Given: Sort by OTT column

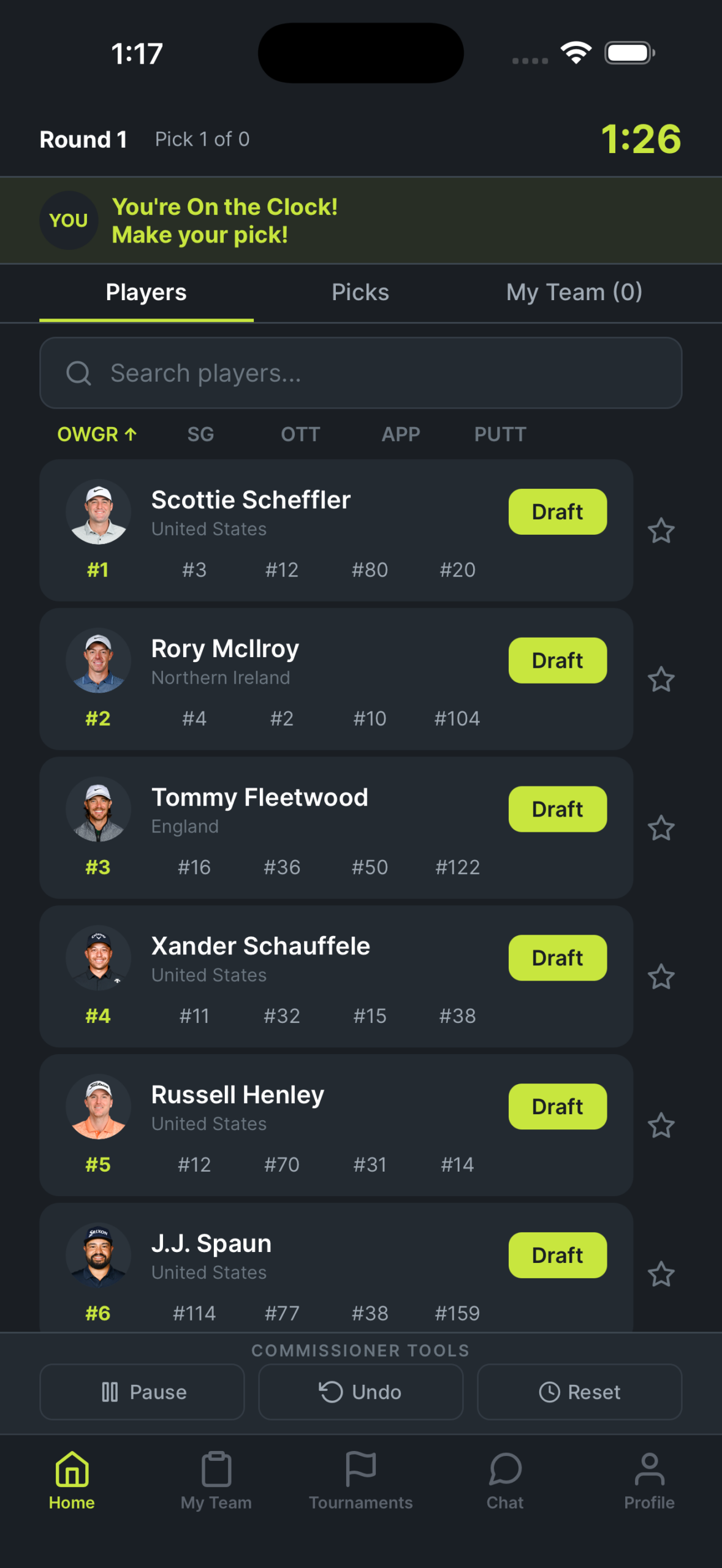Looking at the screenshot, I should click(300, 434).
